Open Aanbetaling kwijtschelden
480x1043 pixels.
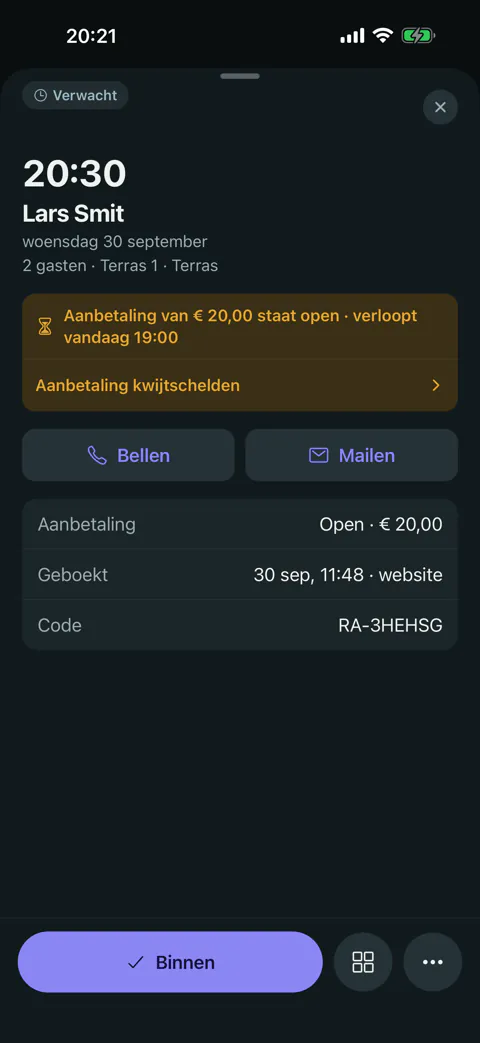(240, 385)
